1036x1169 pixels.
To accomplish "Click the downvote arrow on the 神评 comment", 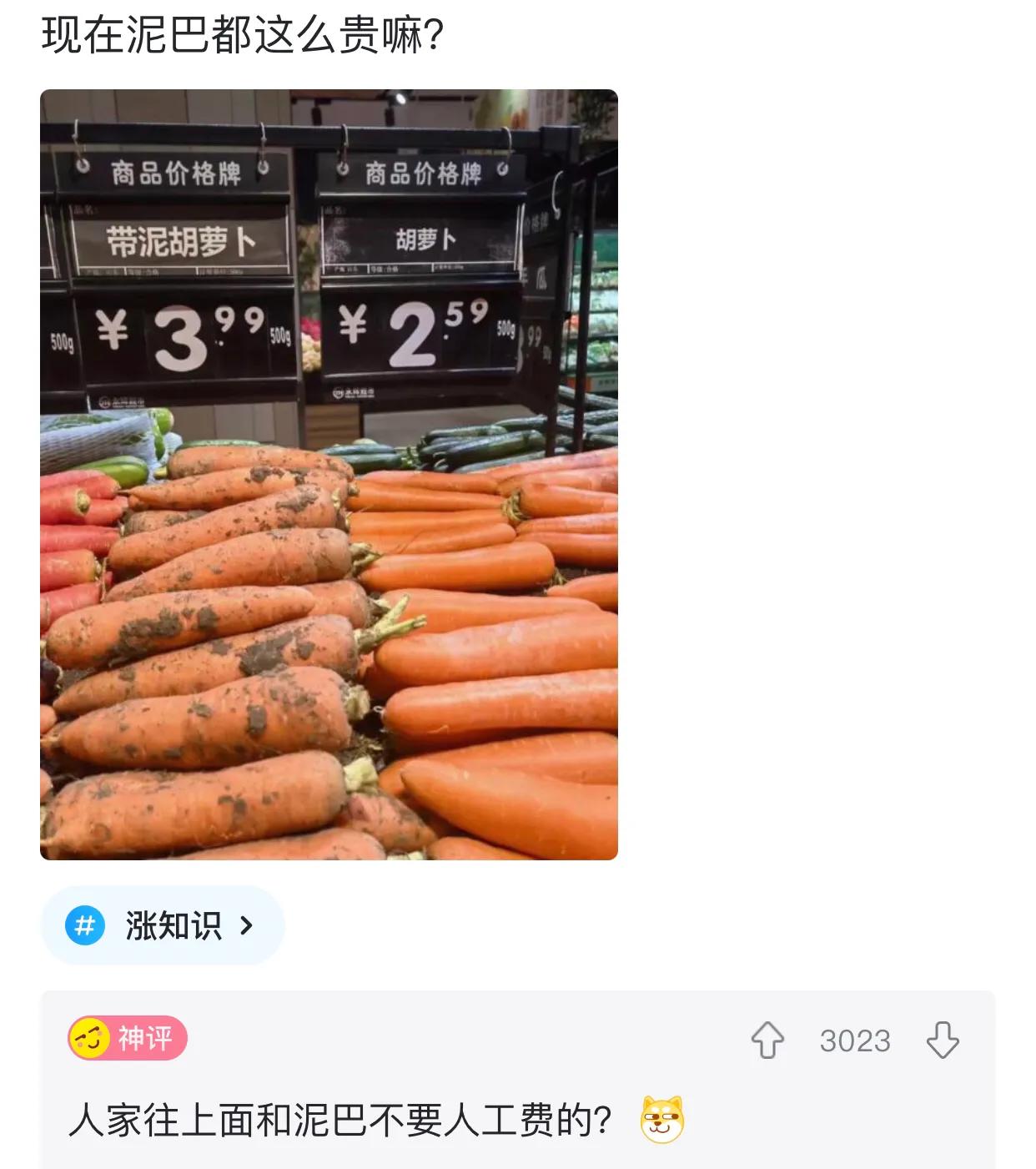I will (x=943, y=1041).
